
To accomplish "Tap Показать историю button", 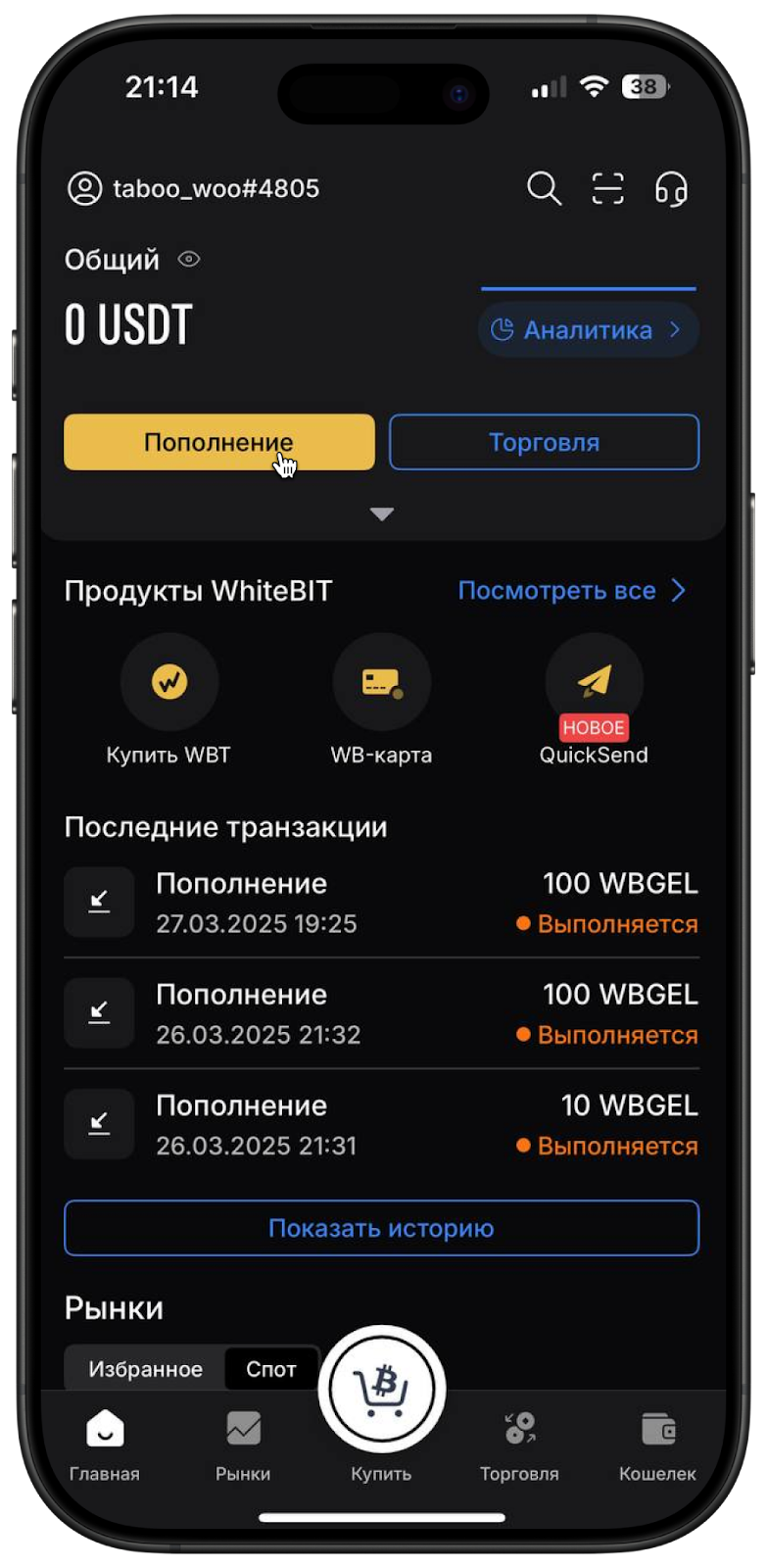I will point(382,1228).
